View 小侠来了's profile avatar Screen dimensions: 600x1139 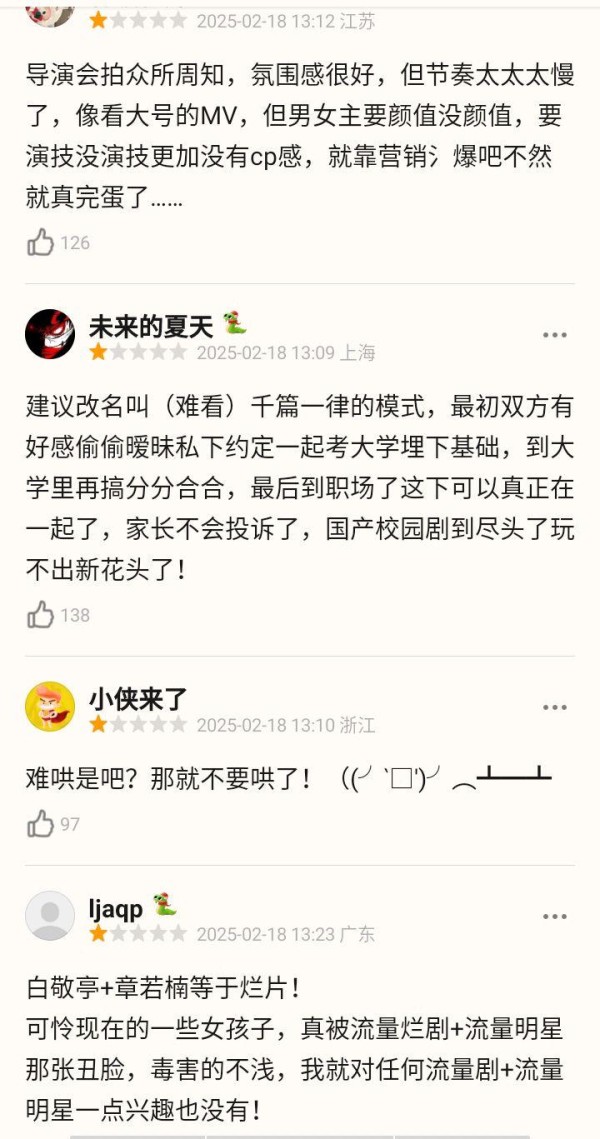tap(50, 707)
